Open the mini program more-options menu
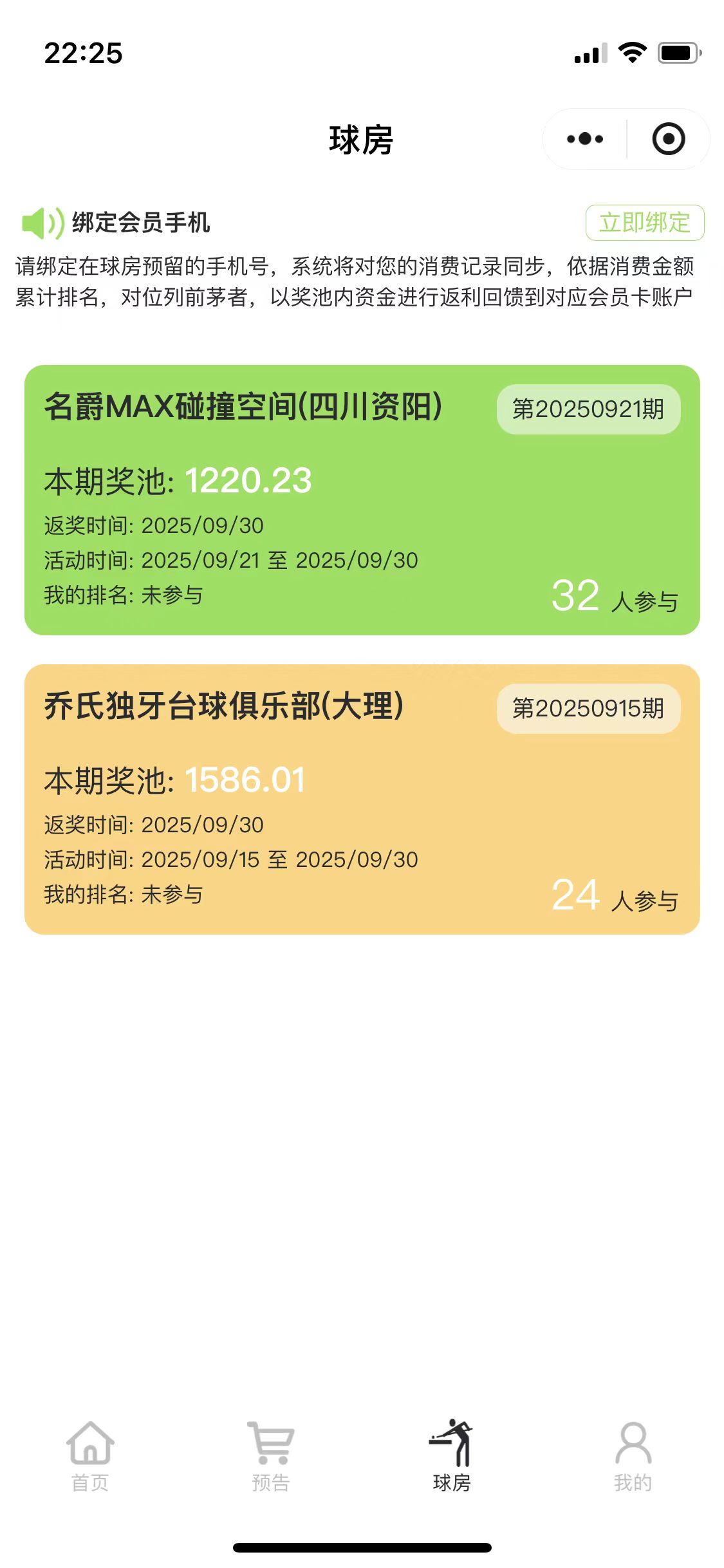This screenshot has width=724, height=1568. click(584, 139)
